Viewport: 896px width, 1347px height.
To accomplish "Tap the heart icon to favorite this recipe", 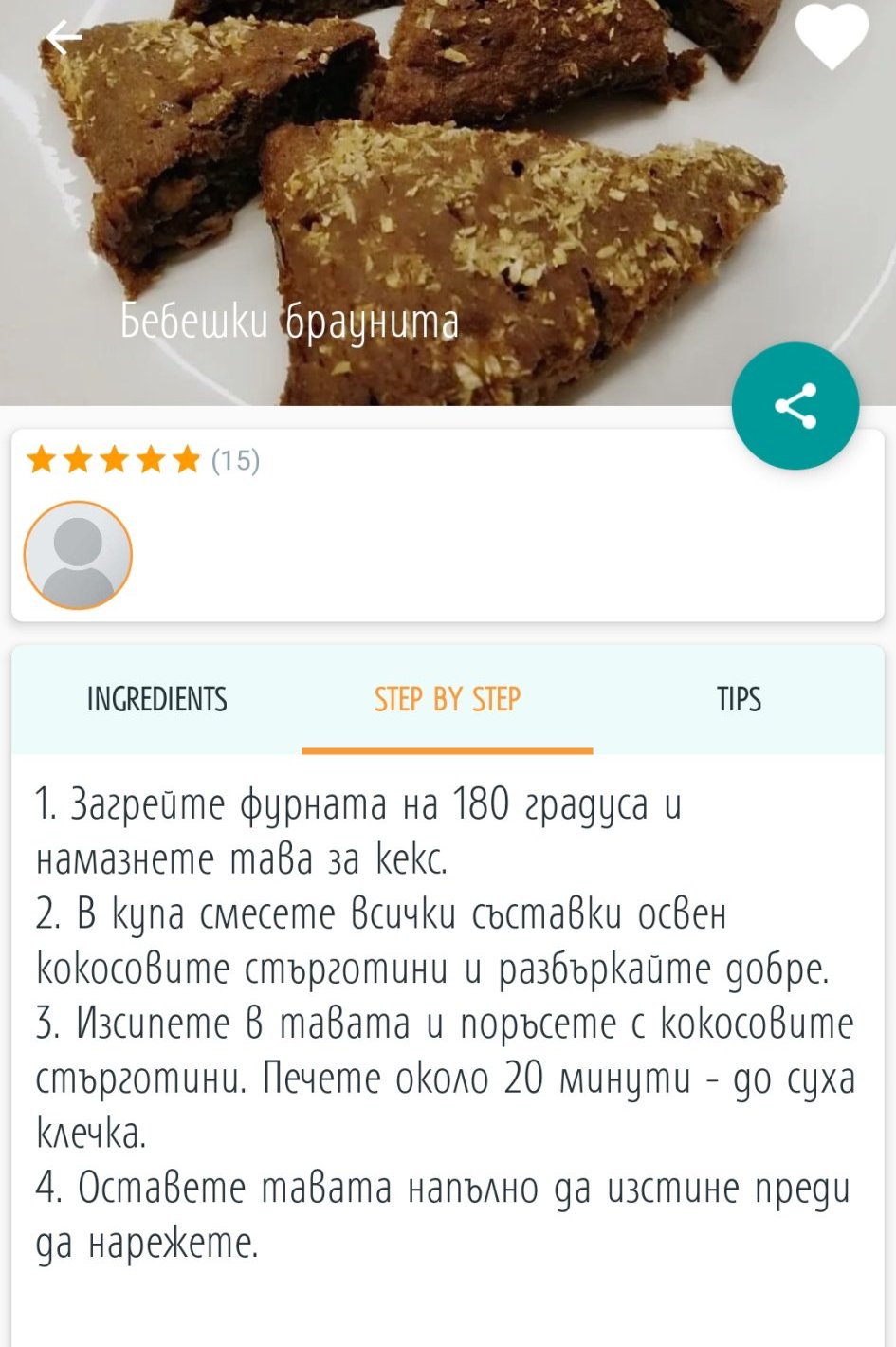I will click(831, 36).
